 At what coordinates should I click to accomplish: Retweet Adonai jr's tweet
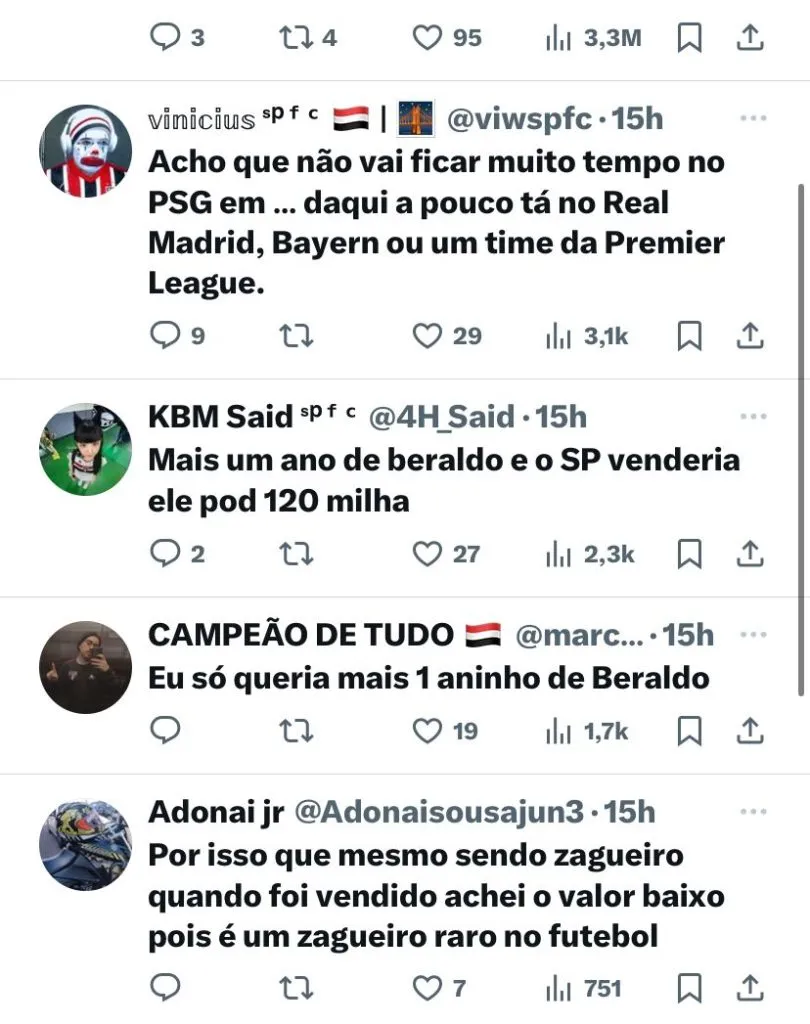[296, 989]
